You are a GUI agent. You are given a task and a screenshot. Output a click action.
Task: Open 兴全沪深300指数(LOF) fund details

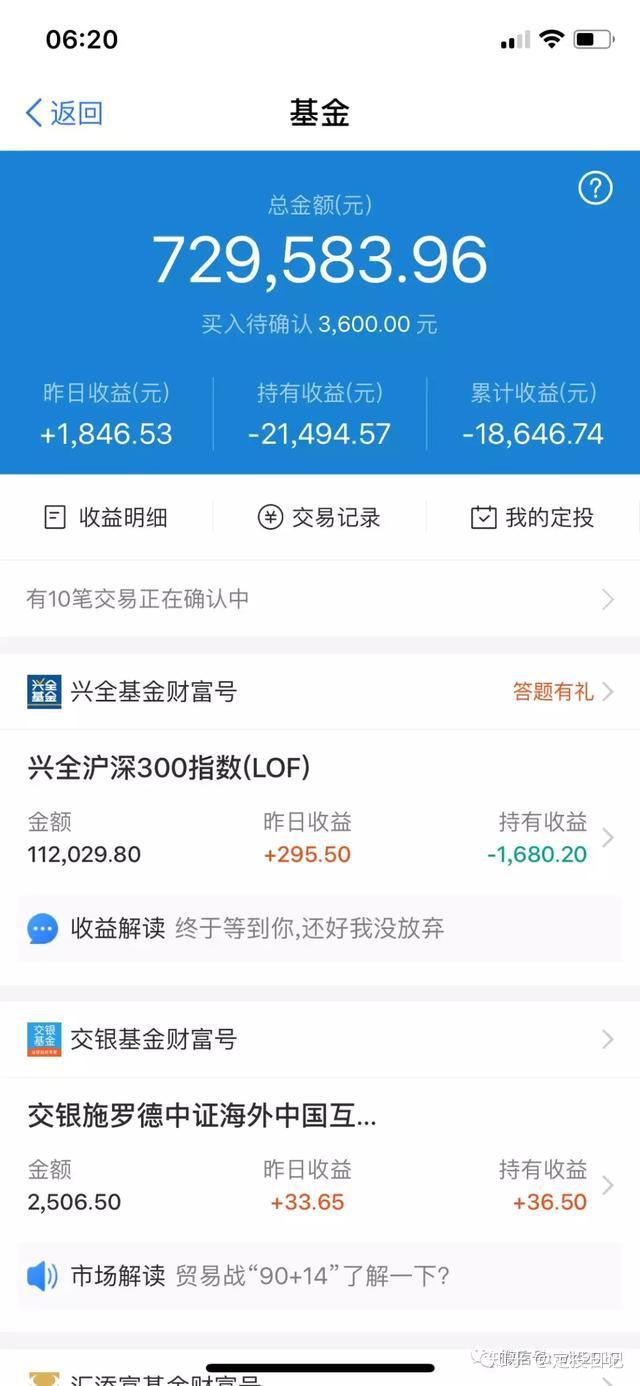click(x=320, y=812)
